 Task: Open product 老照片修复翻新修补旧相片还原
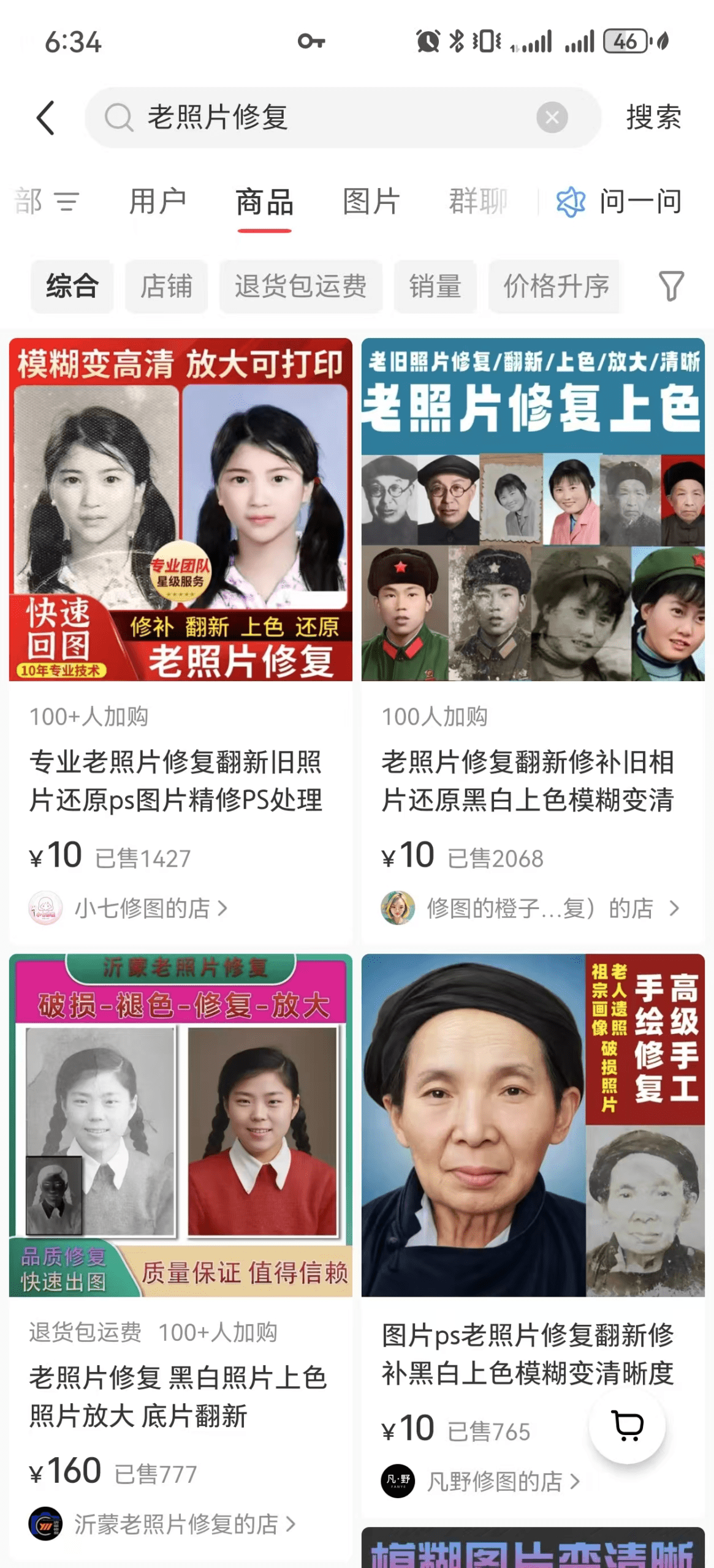(528, 780)
